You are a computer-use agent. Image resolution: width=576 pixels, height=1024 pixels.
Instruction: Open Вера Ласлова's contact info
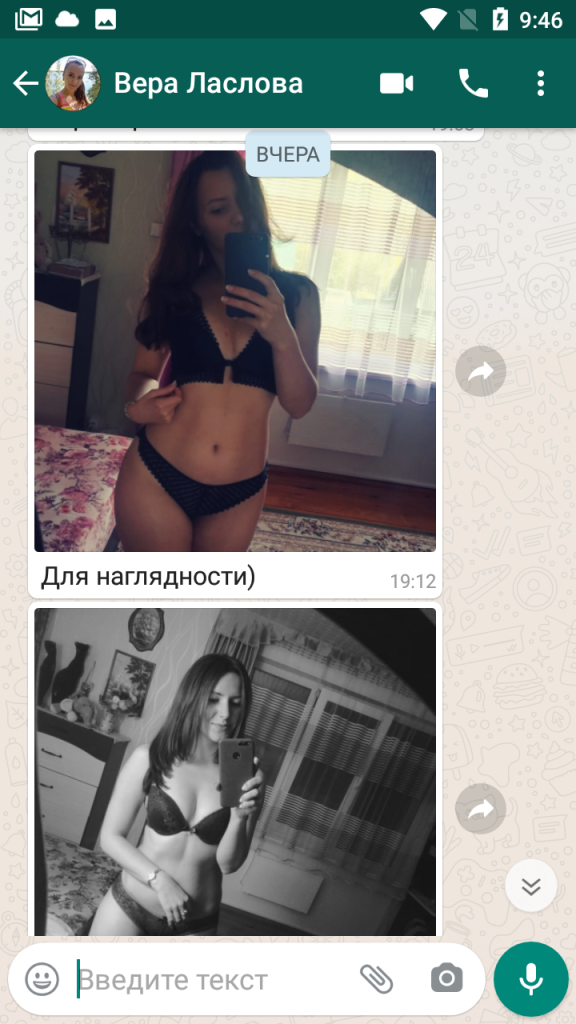[x=208, y=84]
